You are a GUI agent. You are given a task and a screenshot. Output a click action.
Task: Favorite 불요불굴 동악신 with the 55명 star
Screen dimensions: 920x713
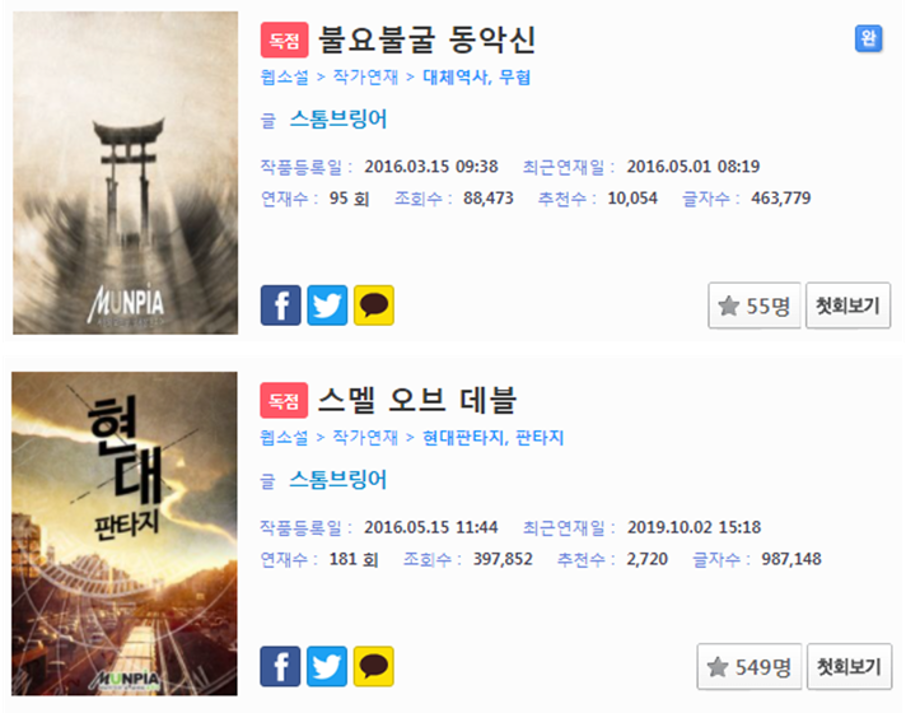[754, 306]
